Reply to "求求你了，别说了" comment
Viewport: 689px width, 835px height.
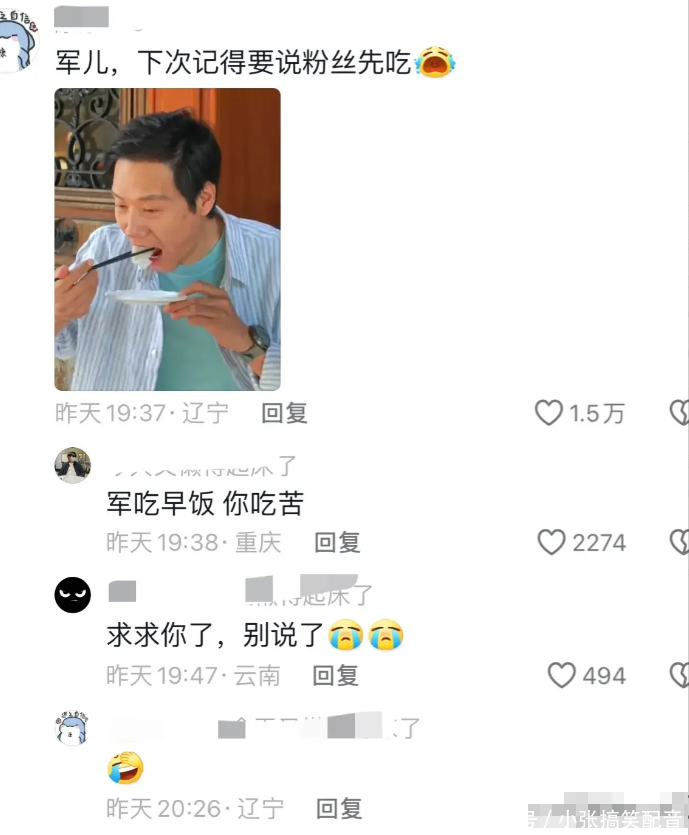point(335,676)
